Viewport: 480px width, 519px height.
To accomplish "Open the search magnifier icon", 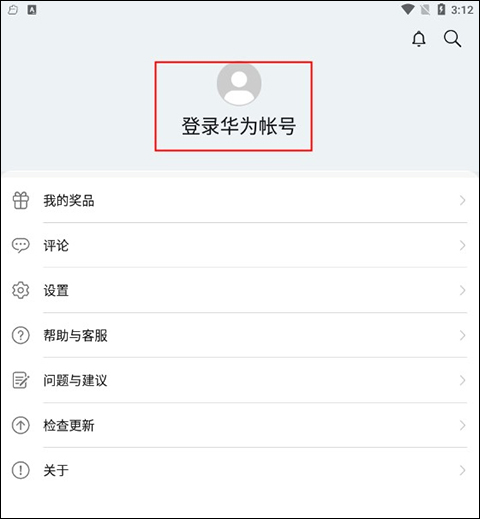I will [452, 39].
